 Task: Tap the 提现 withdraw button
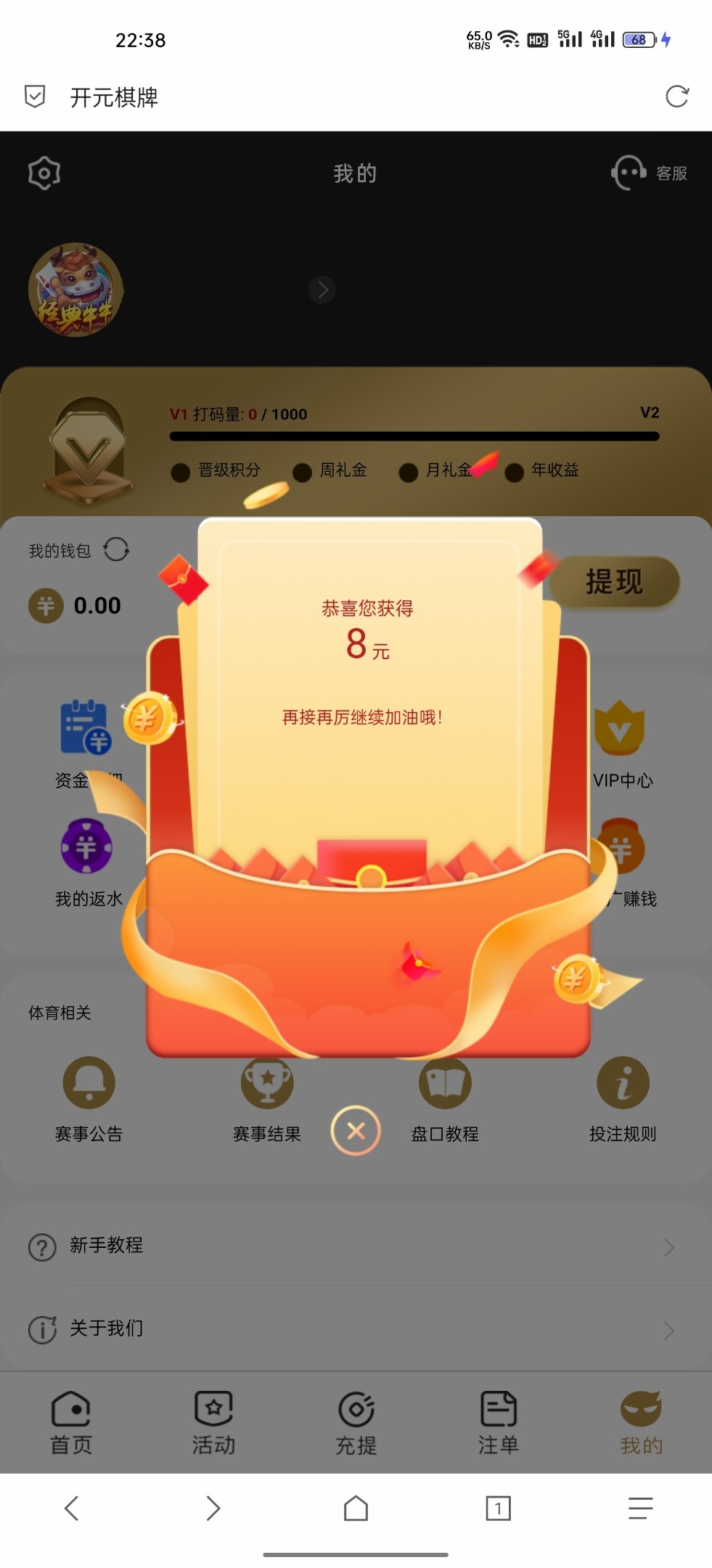(614, 581)
